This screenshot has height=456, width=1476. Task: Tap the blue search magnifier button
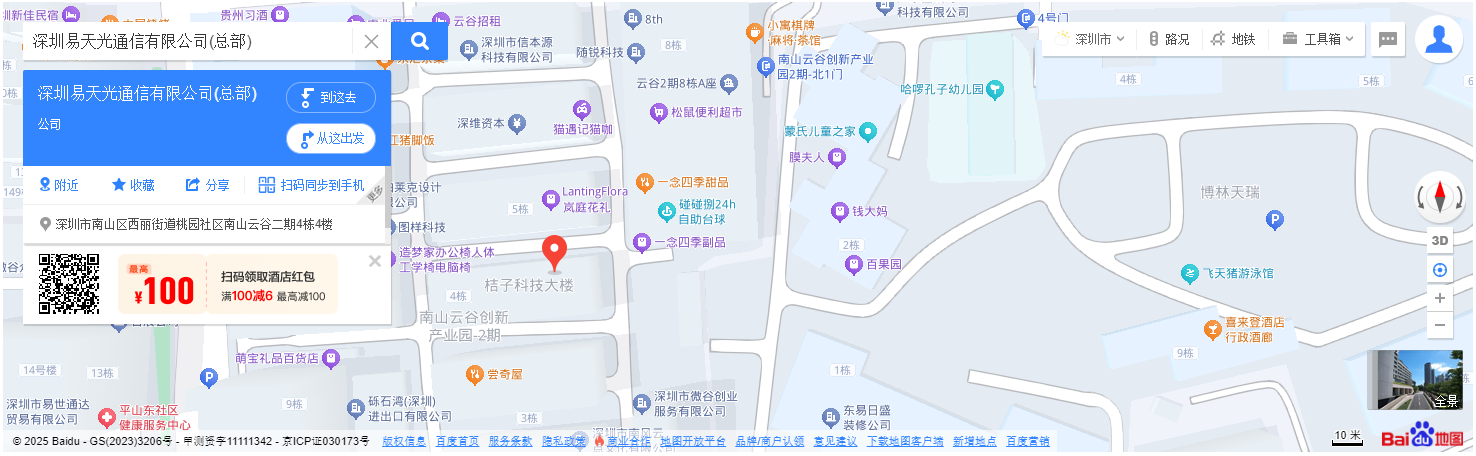419,41
